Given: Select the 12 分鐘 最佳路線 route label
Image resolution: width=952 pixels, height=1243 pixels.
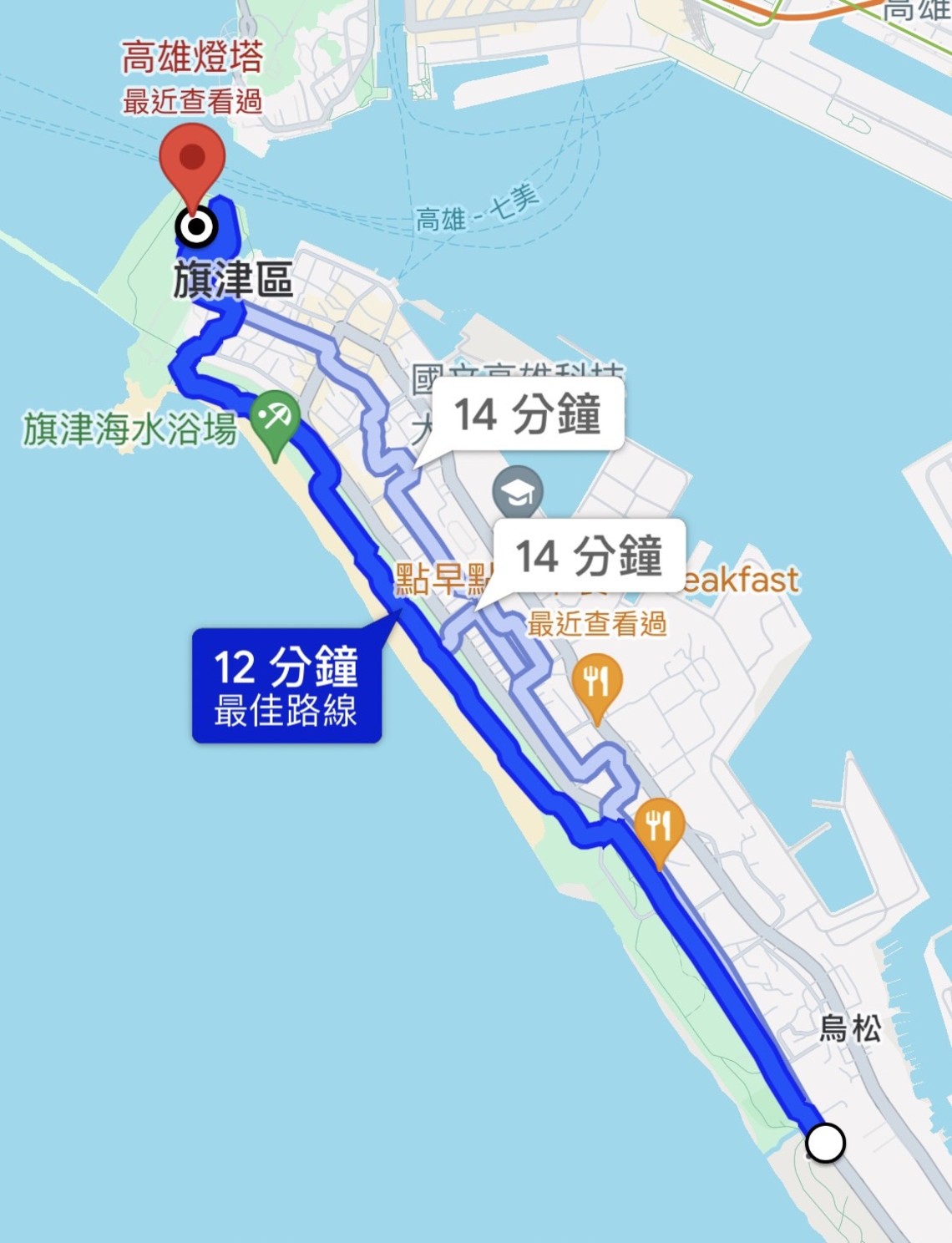Looking at the screenshot, I should tap(286, 686).
